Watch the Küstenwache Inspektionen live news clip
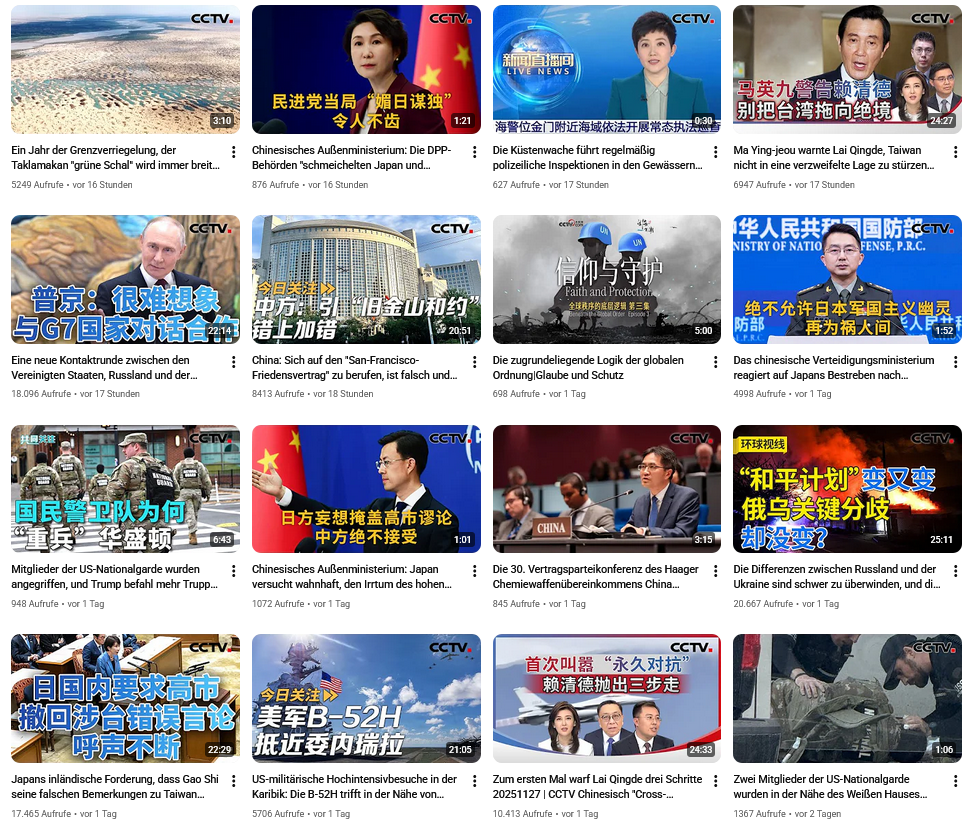The image size is (975, 822). tap(606, 69)
